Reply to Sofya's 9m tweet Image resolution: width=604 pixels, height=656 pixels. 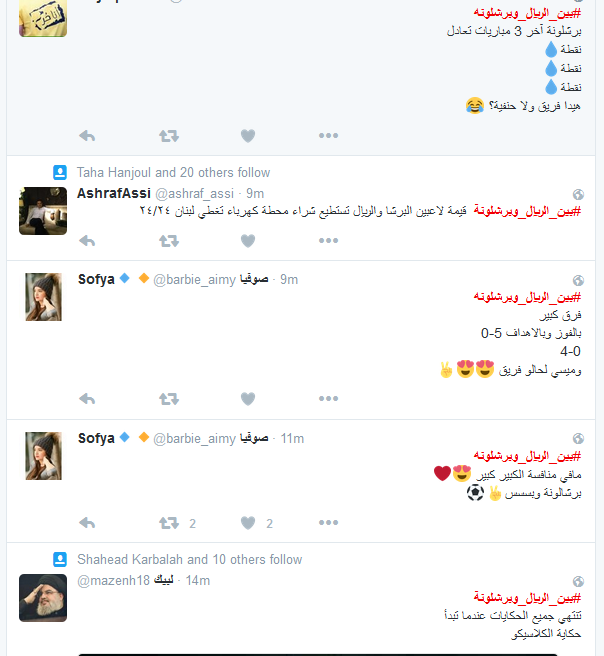click(87, 398)
